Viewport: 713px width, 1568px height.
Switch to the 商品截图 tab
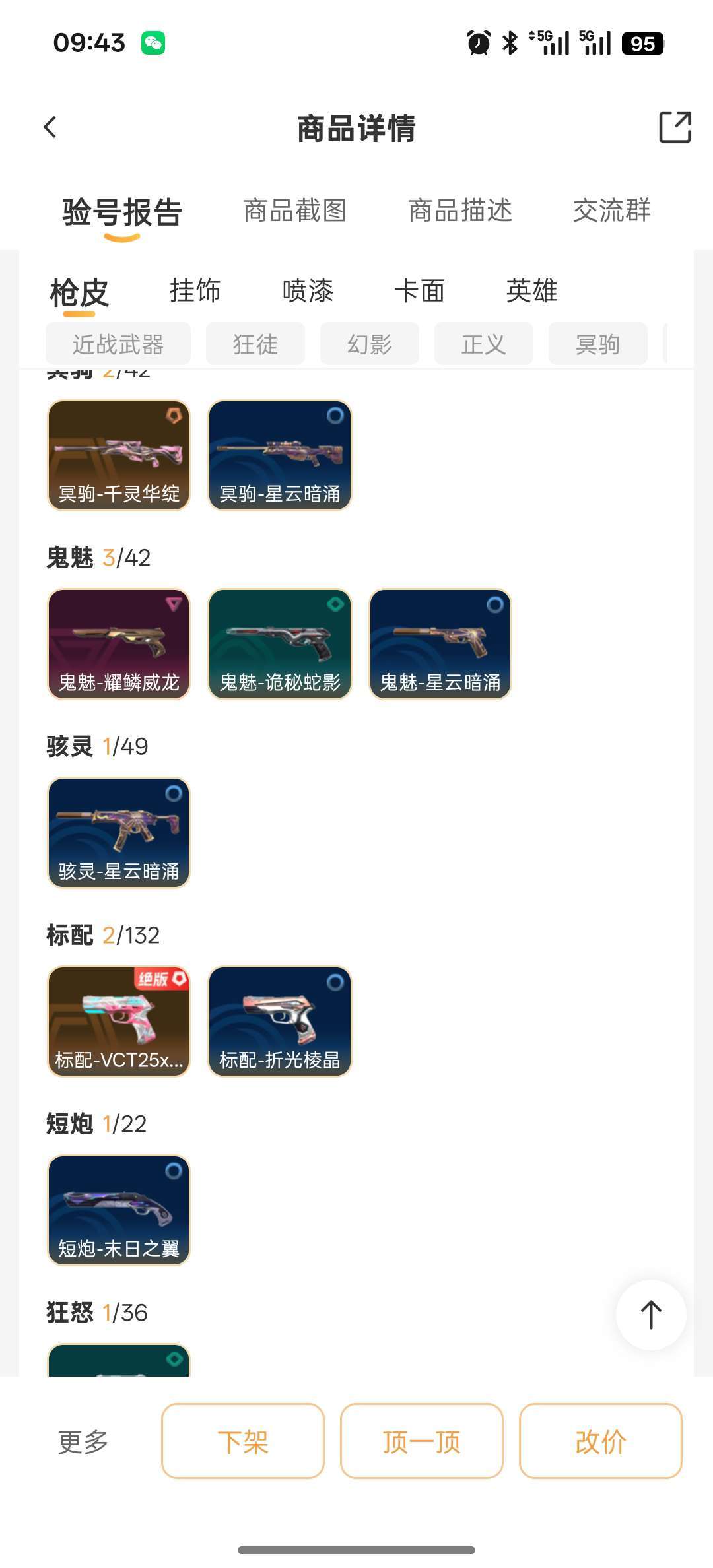(x=295, y=211)
